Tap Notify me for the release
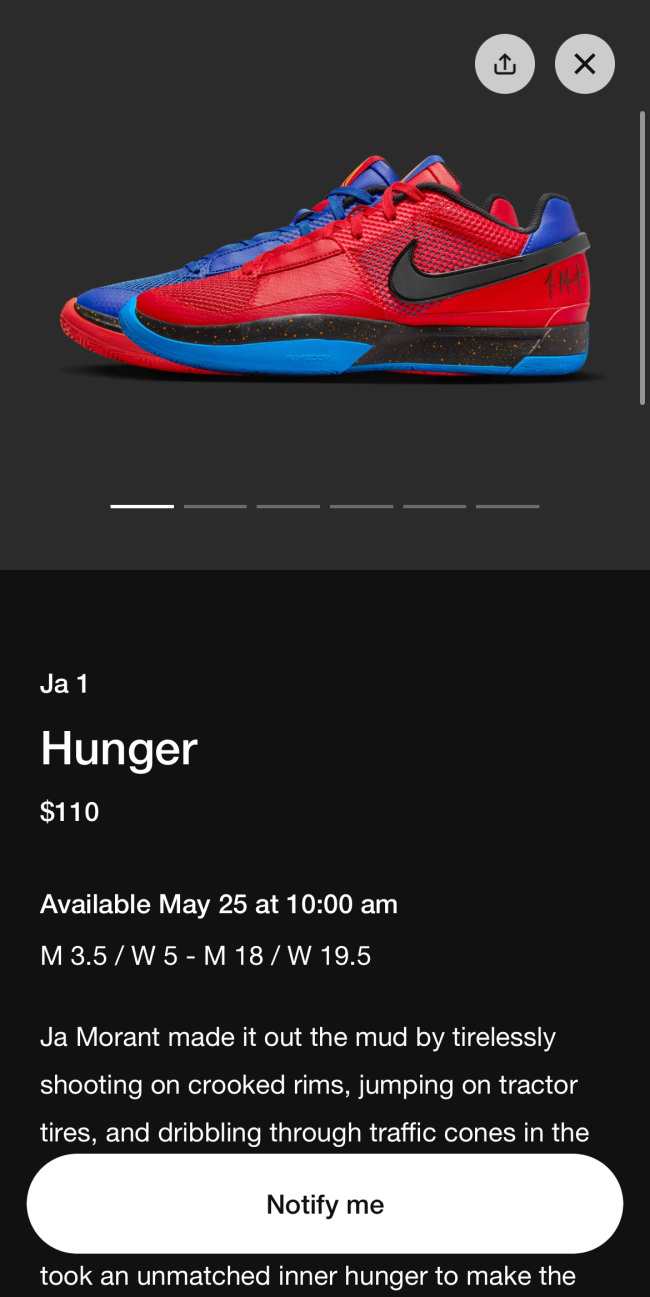This screenshot has width=650, height=1297. tap(325, 1204)
